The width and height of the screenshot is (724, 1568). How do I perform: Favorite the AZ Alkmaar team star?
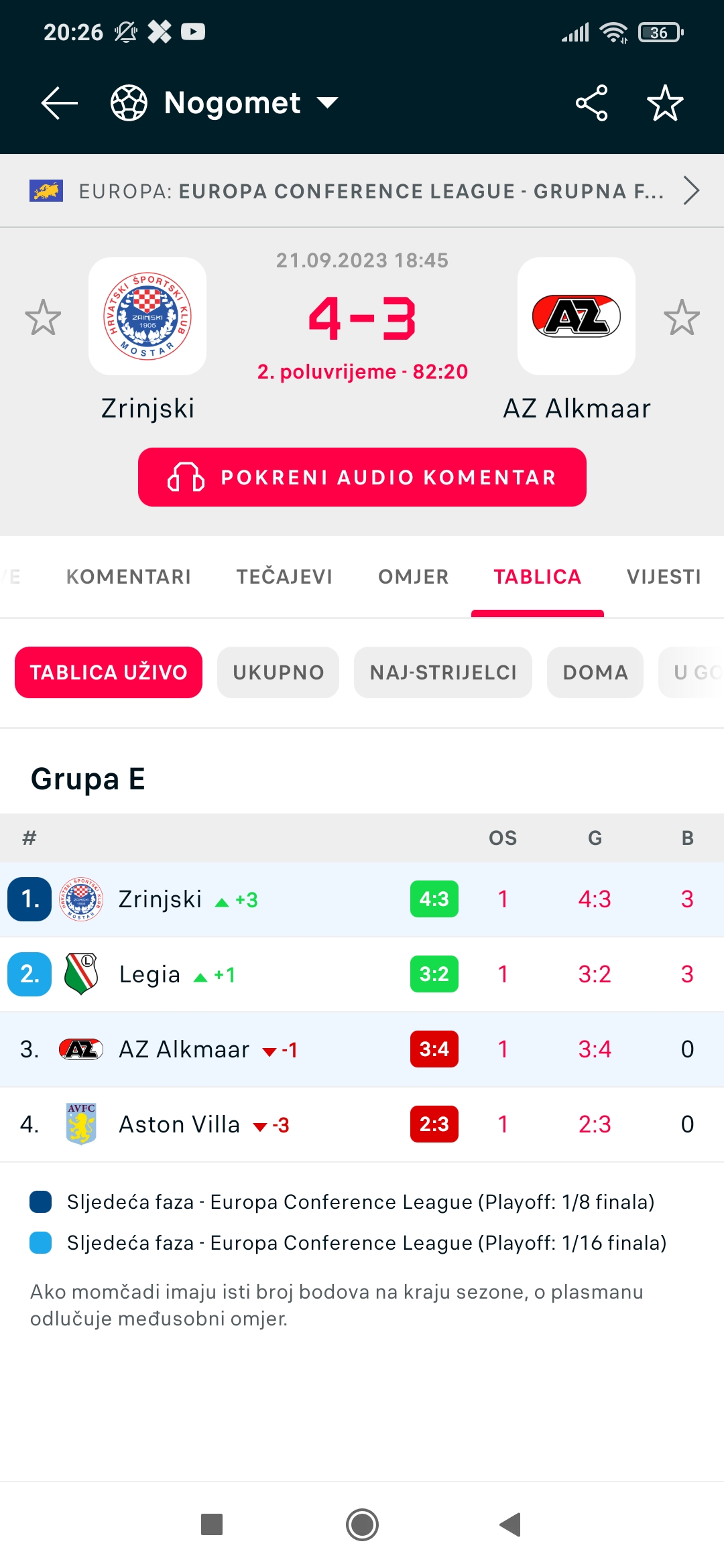(682, 317)
